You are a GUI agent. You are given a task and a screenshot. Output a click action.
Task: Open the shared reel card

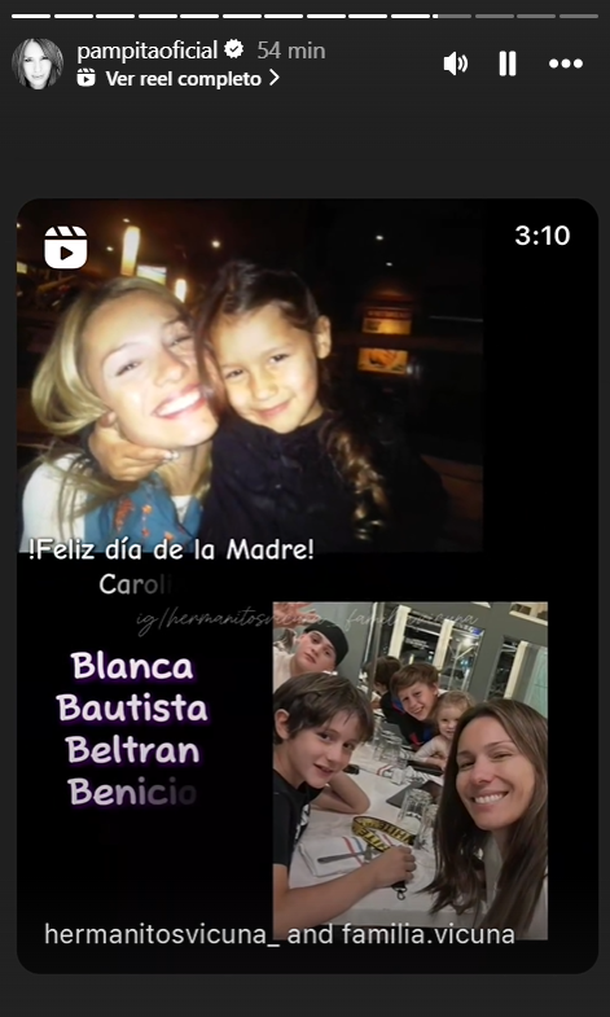(306, 585)
